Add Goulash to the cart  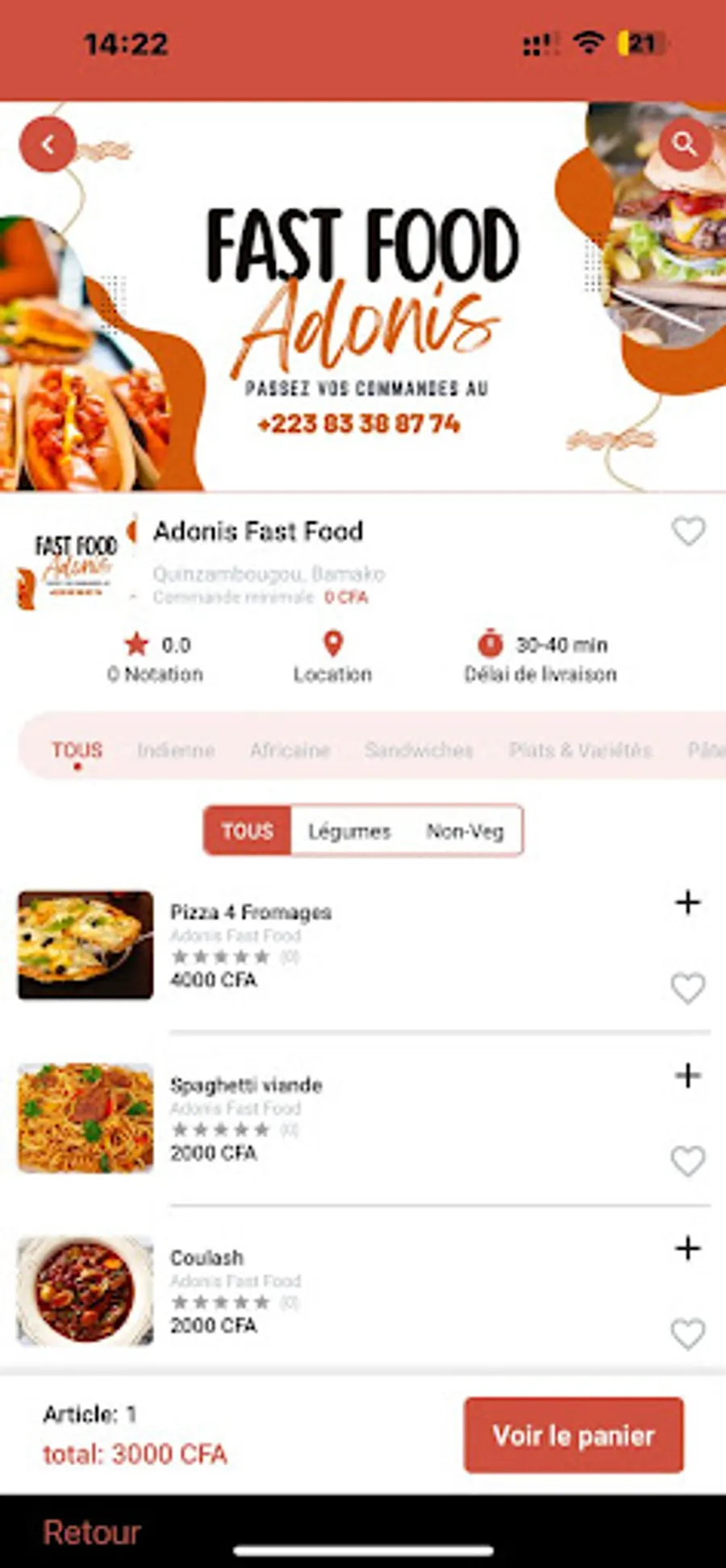(x=687, y=1249)
